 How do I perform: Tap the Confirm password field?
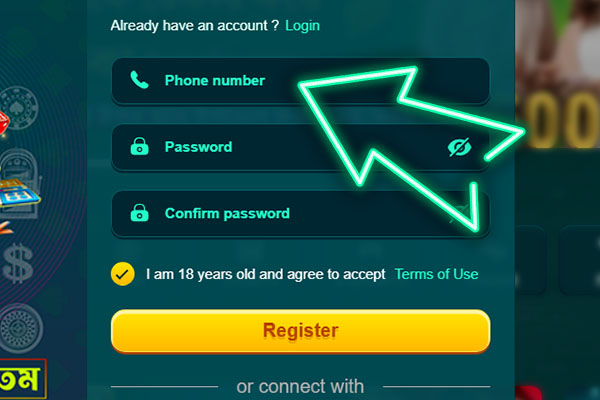coord(280,213)
